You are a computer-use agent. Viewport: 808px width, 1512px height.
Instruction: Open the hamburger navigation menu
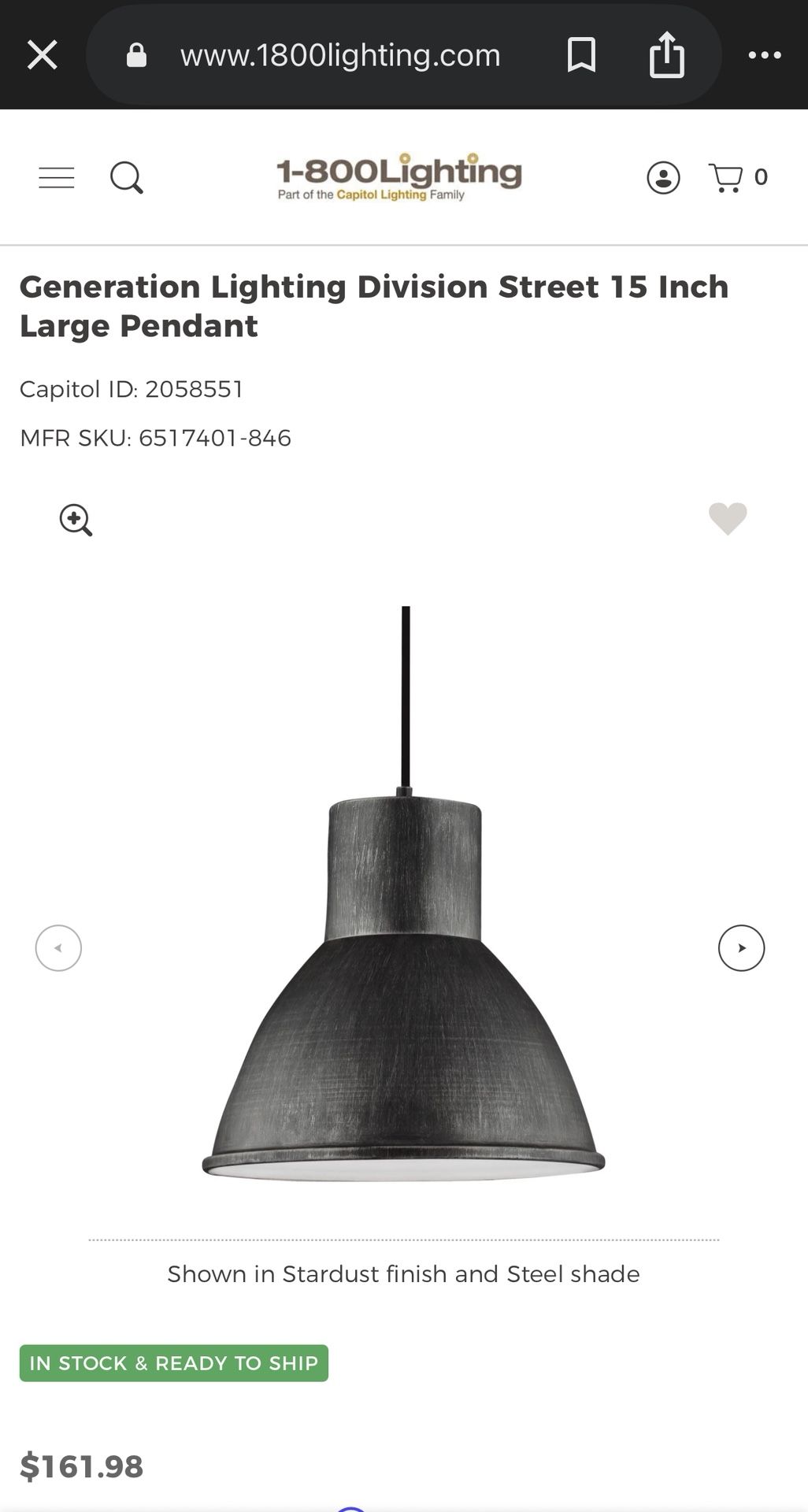tap(57, 177)
